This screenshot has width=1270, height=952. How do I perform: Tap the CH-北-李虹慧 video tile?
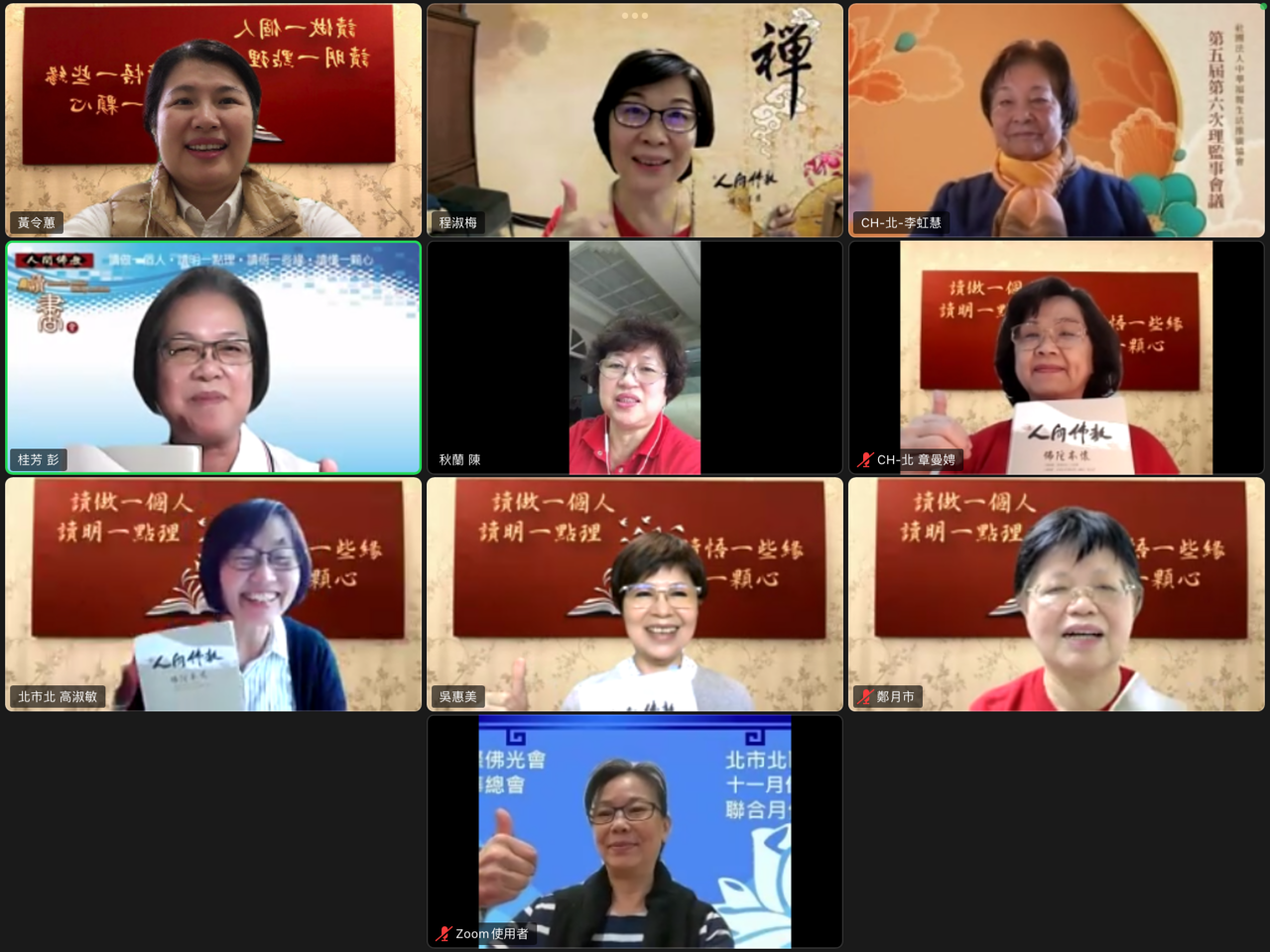(1057, 120)
